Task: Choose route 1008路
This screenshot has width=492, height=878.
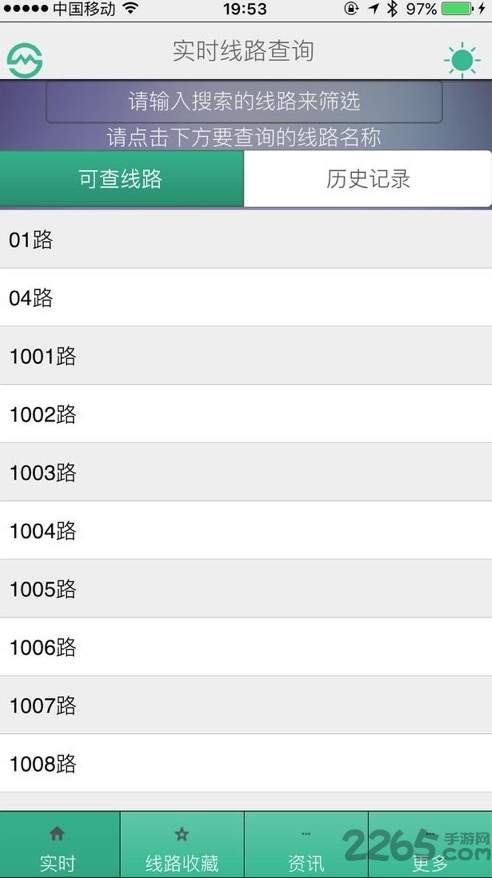Action: tap(246, 763)
